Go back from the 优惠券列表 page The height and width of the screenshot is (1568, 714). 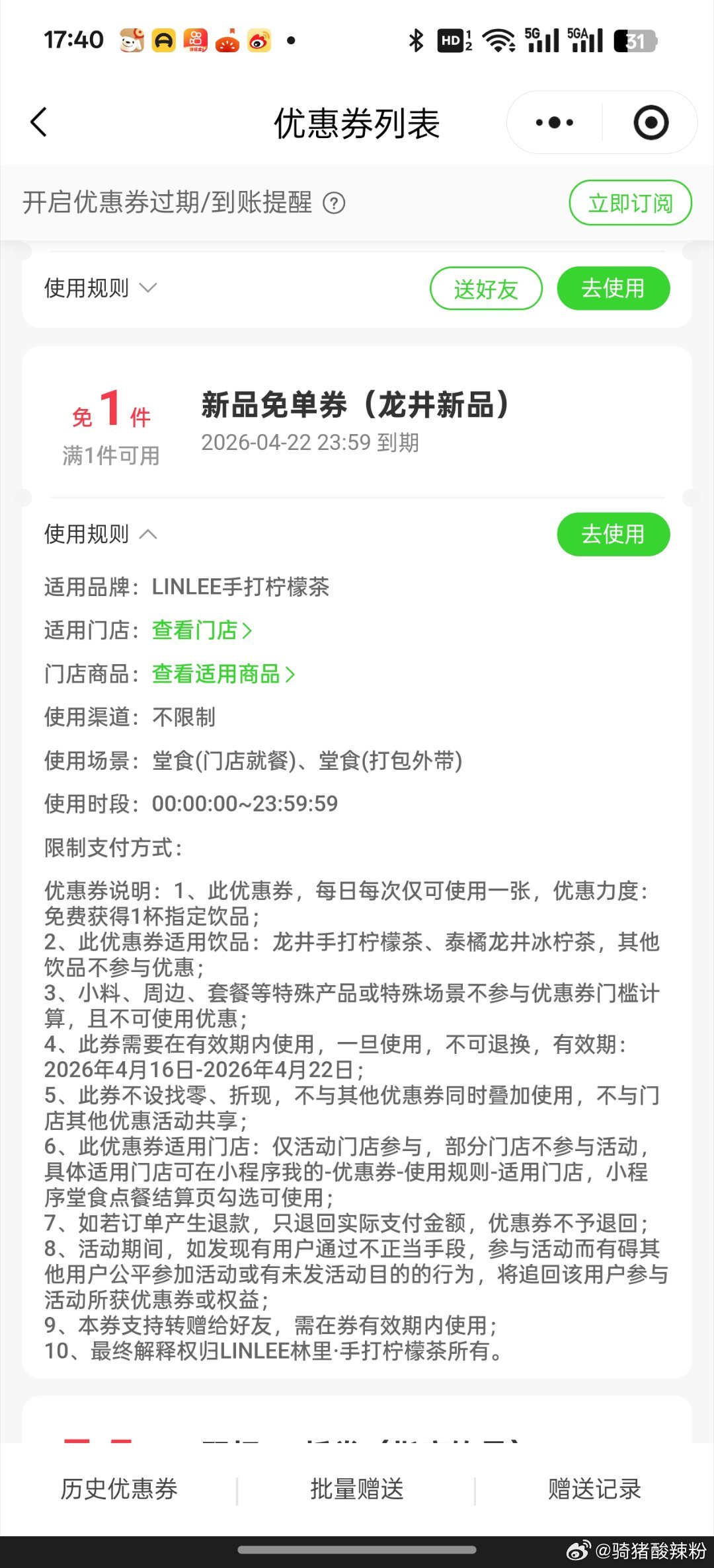click(40, 123)
